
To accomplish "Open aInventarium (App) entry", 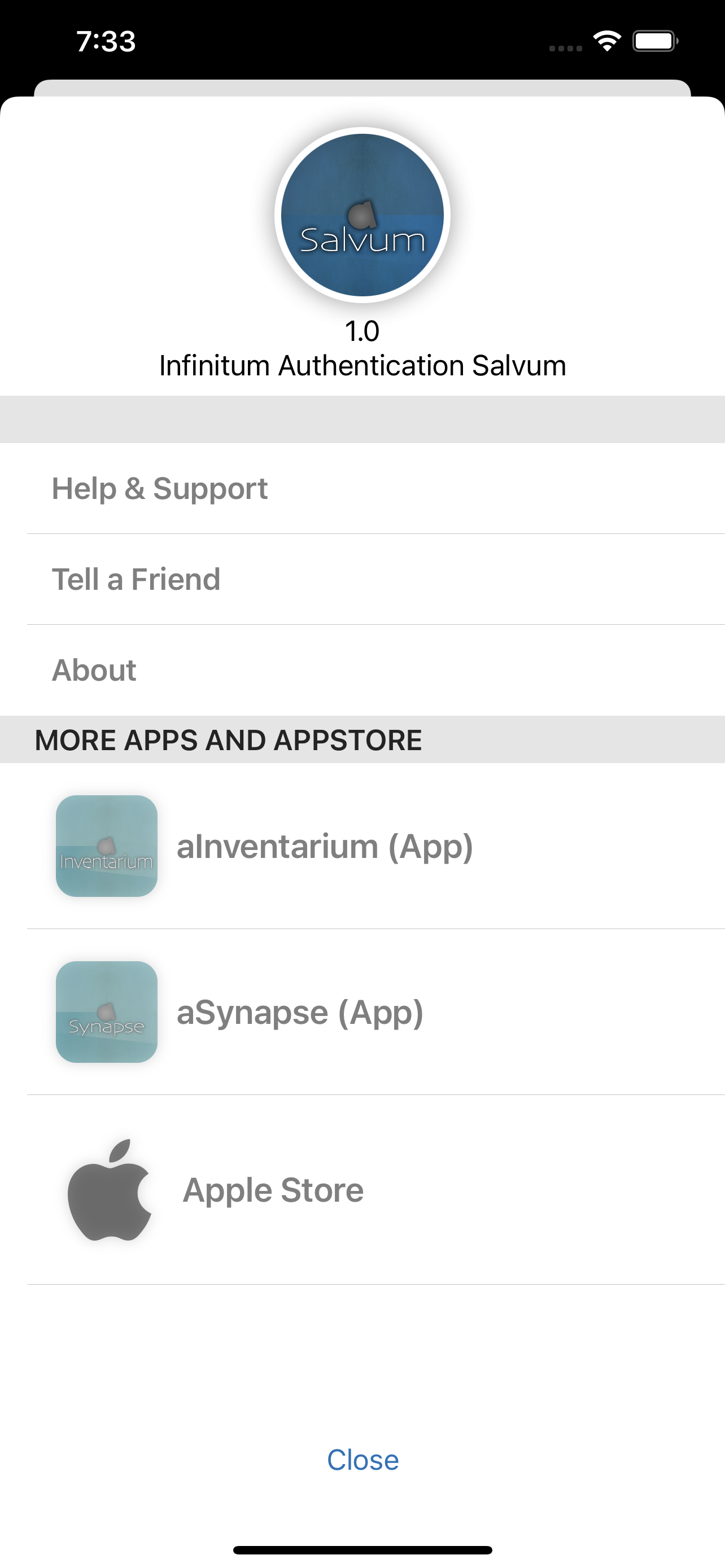I will coord(362,846).
